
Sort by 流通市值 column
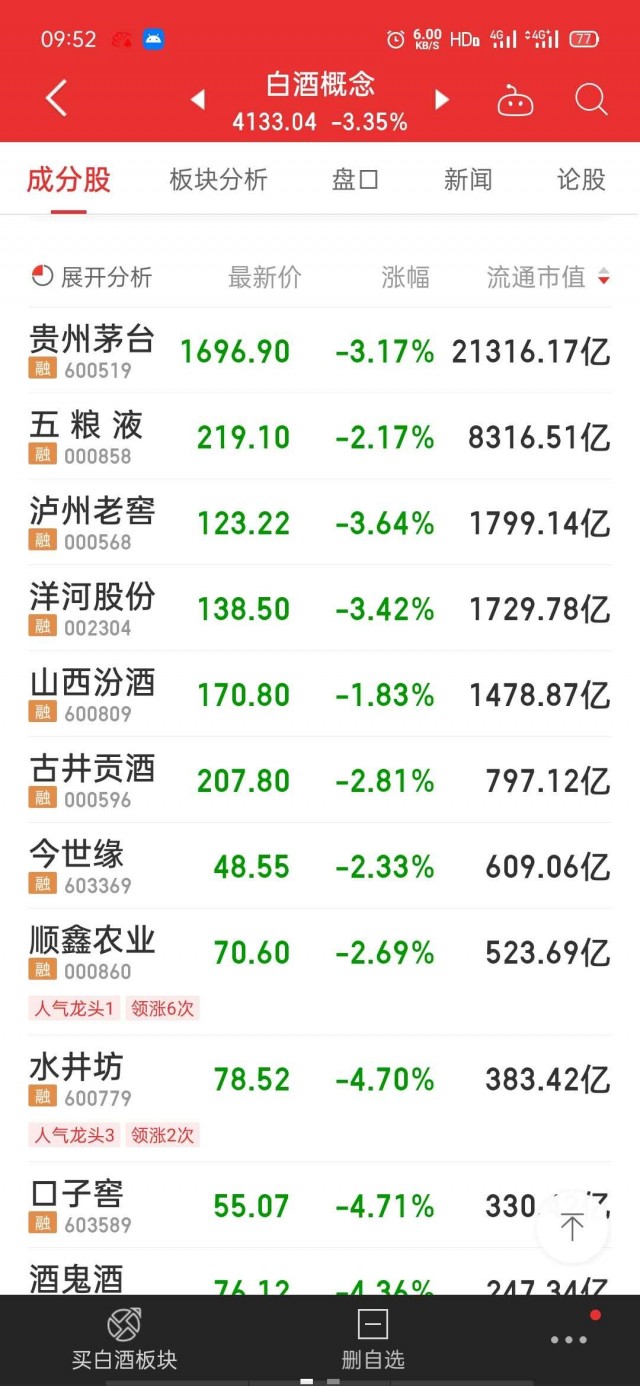coord(548,277)
